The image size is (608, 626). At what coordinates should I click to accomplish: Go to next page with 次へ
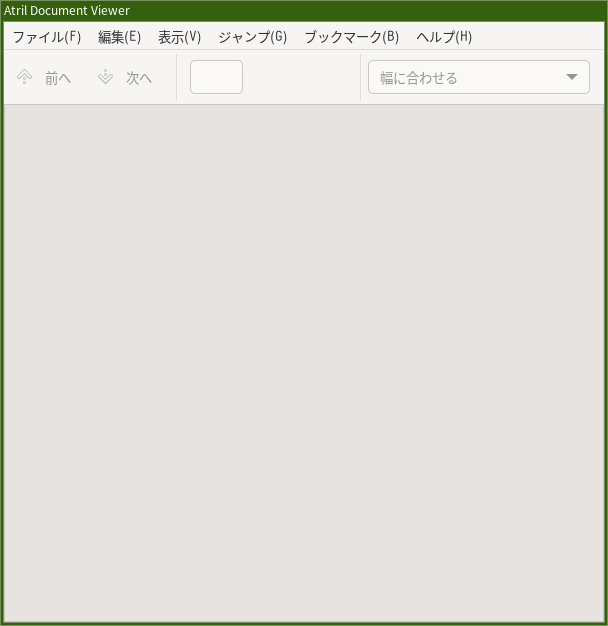(125, 77)
